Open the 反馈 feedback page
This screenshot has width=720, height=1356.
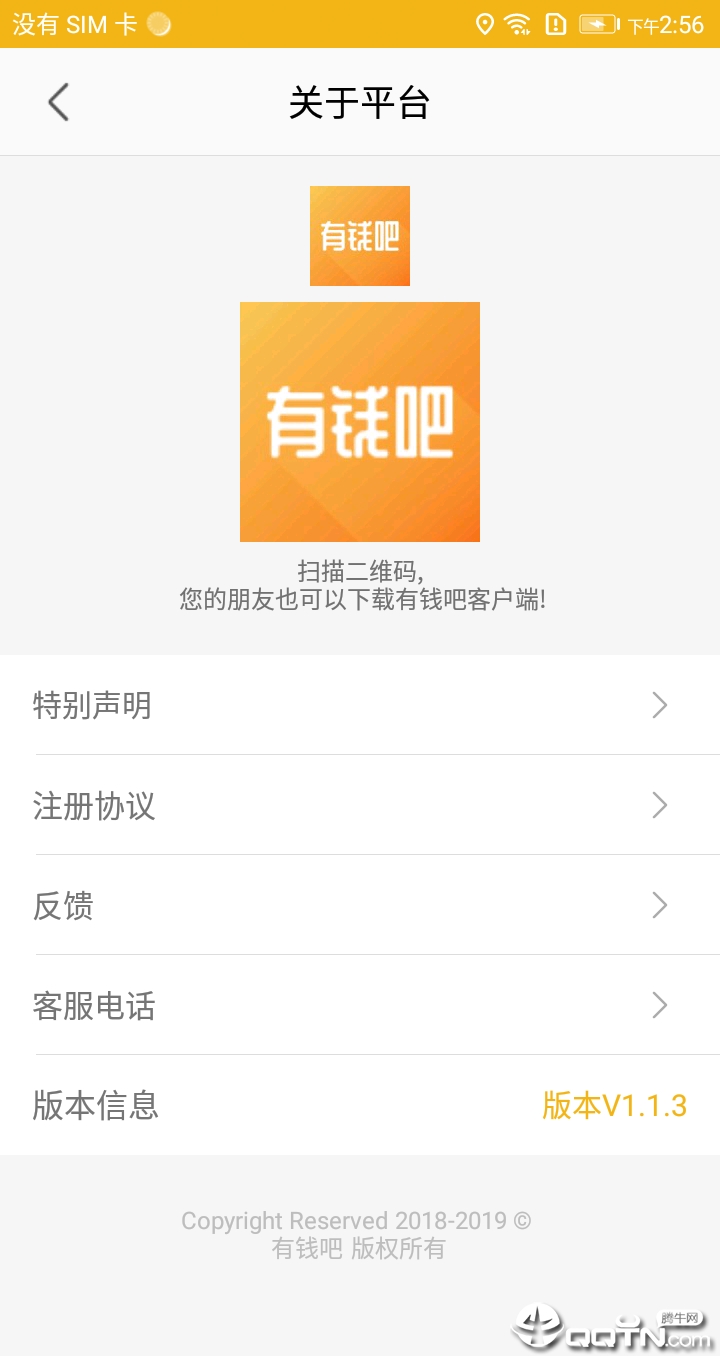coord(360,905)
